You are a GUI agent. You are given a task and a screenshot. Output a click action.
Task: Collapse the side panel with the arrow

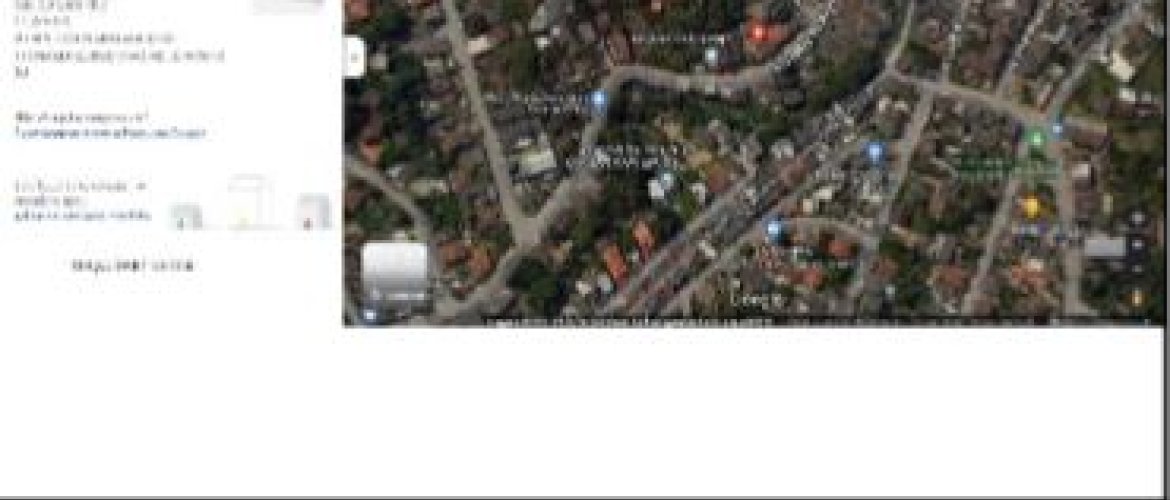(354, 57)
